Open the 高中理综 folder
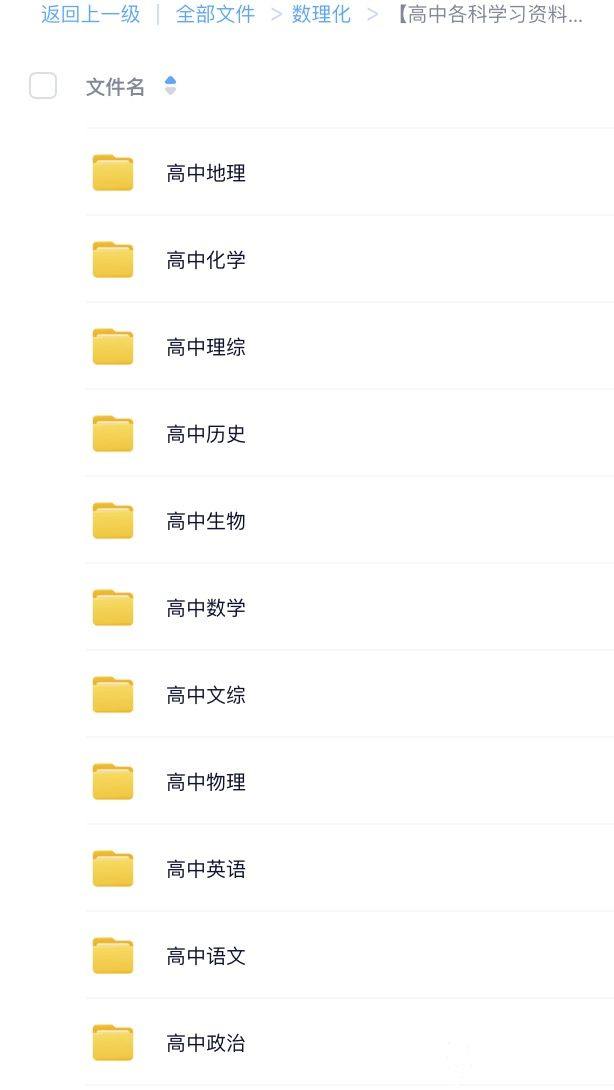The image size is (614, 1090). [206, 347]
